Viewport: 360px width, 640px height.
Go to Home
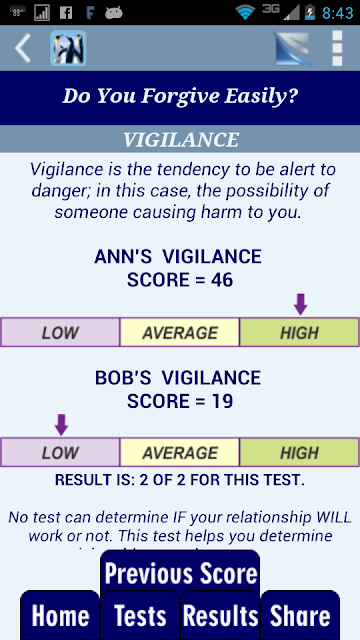pyautogui.click(x=60, y=615)
